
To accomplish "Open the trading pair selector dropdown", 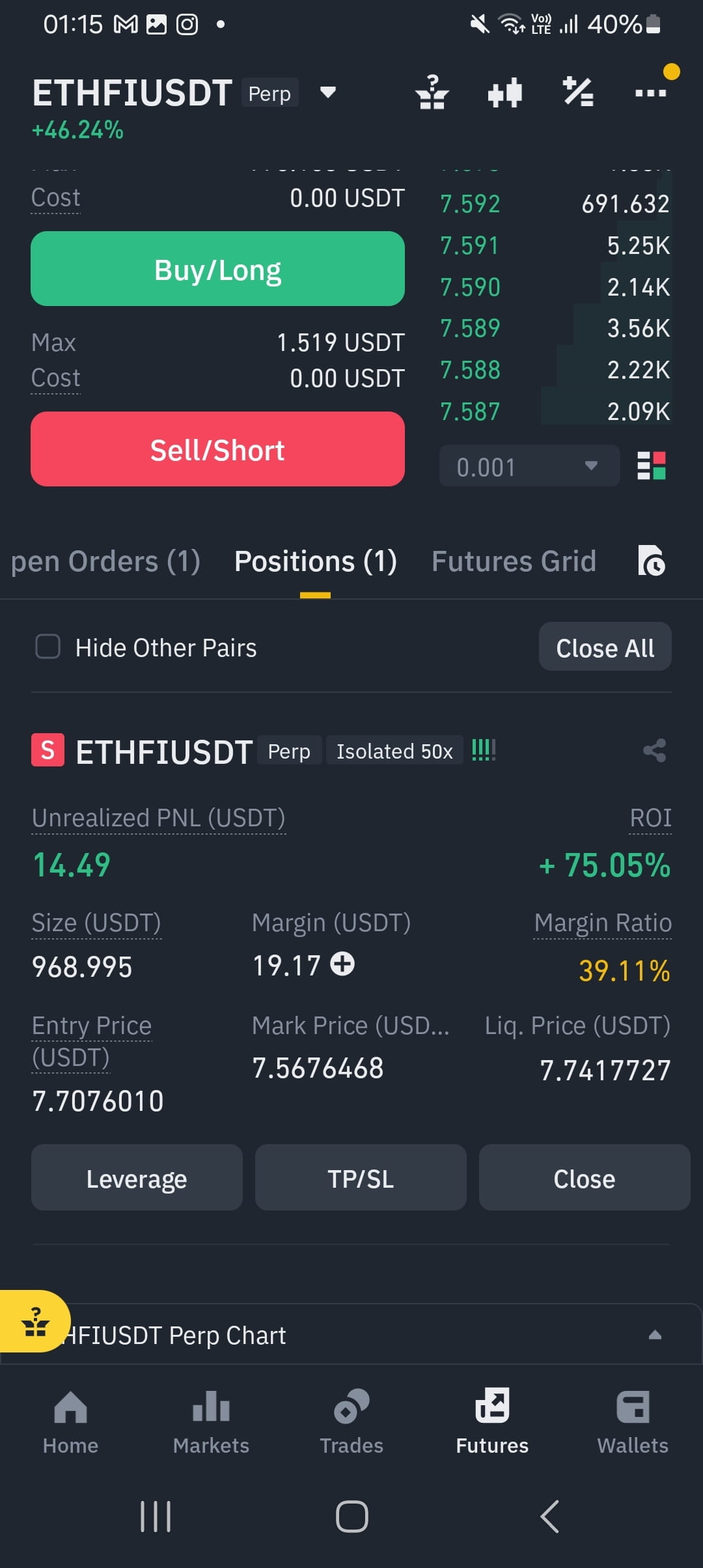I will click(328, 93).
